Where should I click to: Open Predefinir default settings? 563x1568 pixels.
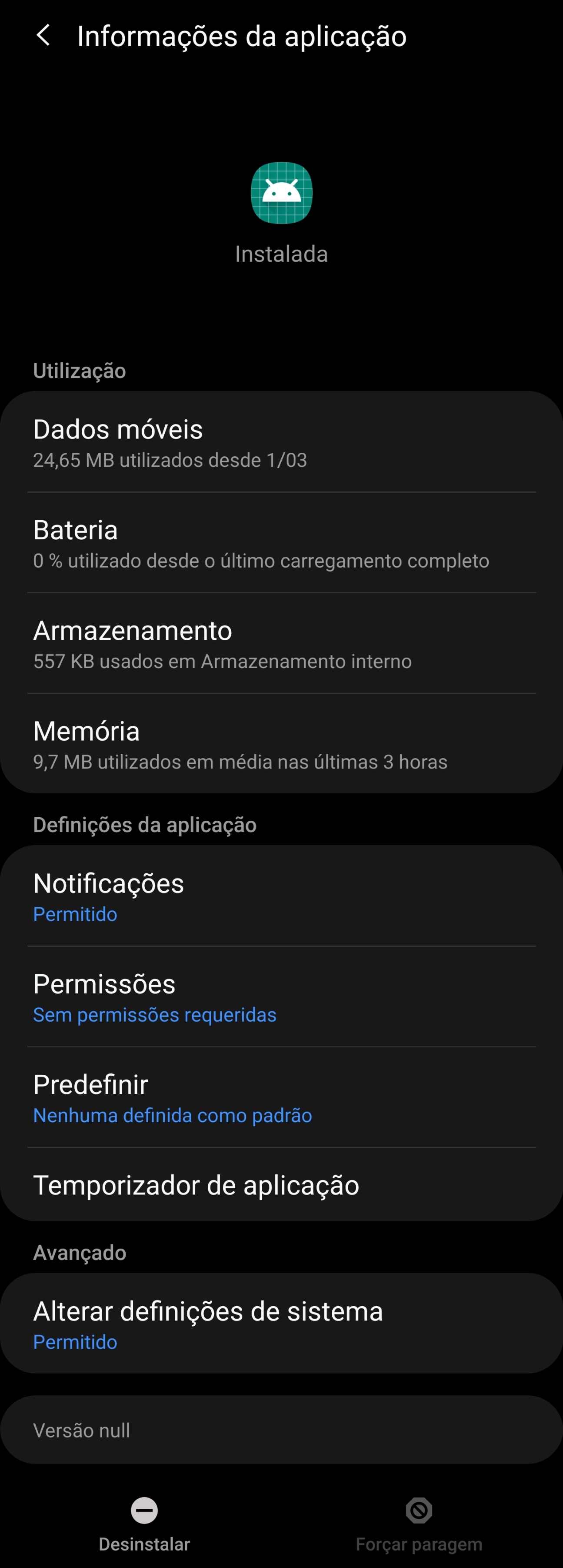click(281, 1097)
